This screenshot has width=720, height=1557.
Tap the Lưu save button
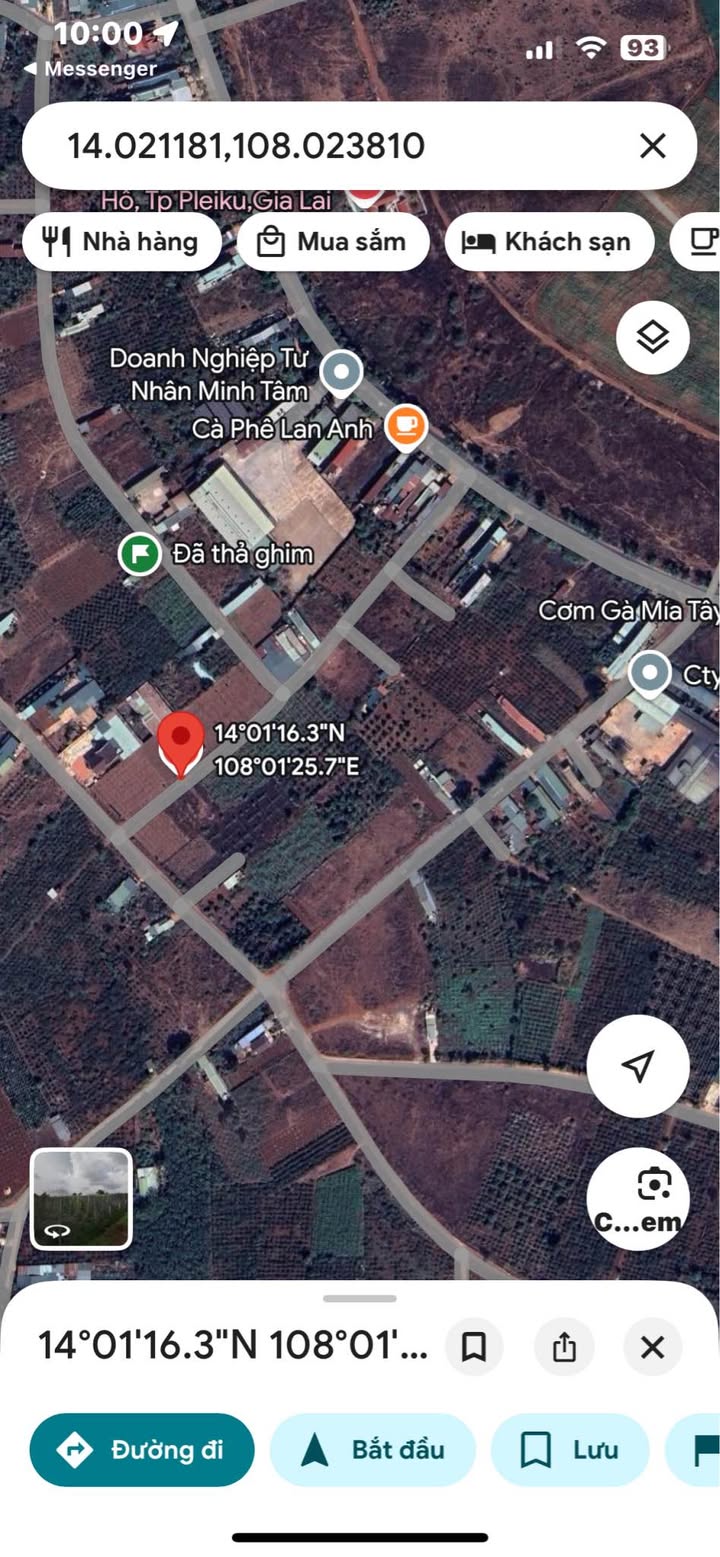pyautogui.click(x=570, y=1449)
